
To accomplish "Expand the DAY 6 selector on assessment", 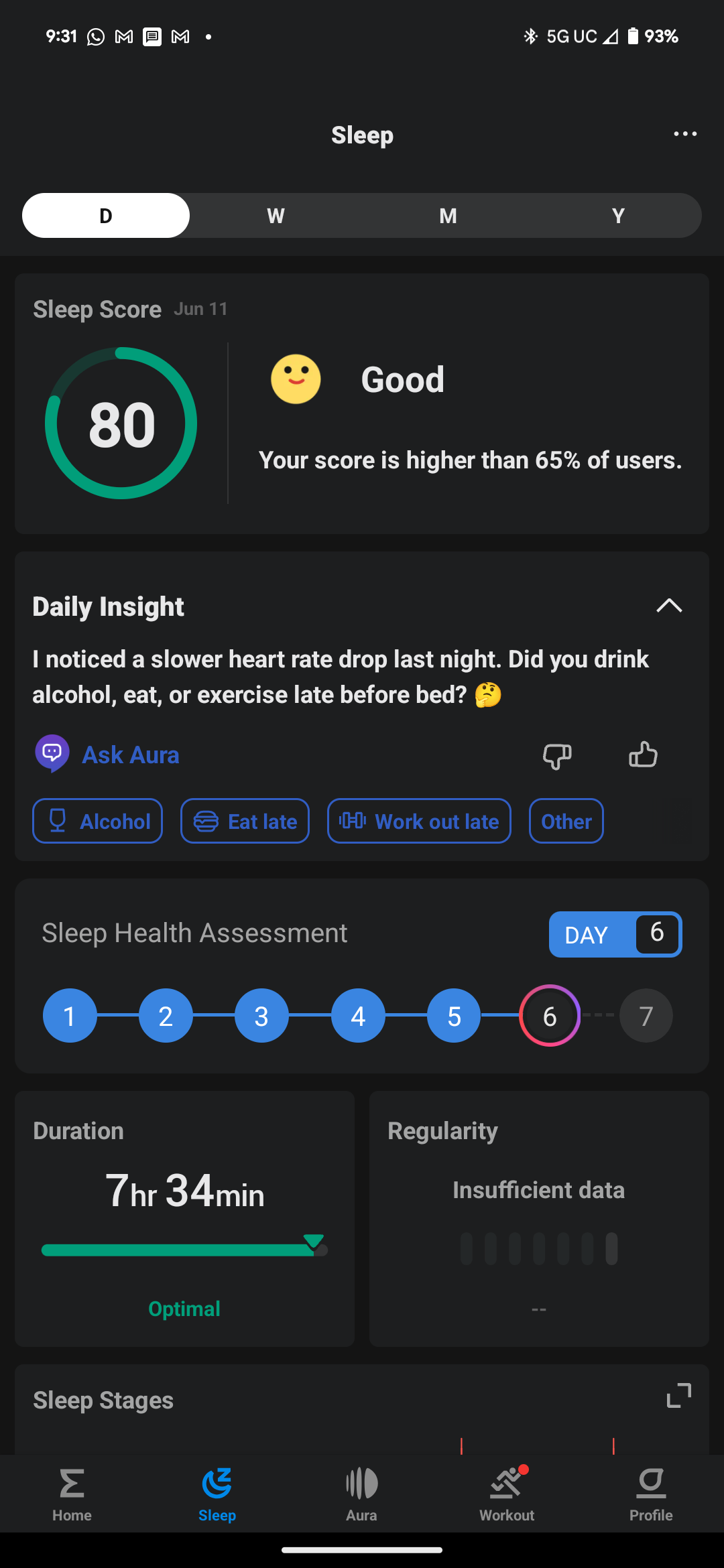I will point(615,934).
